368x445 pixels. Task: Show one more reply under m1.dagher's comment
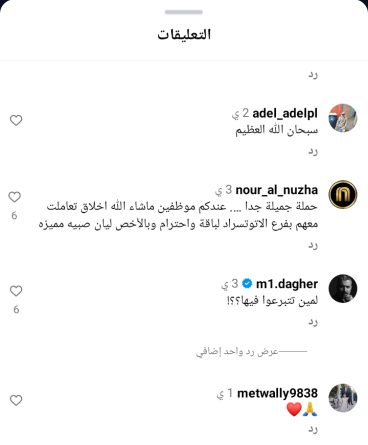237,352
